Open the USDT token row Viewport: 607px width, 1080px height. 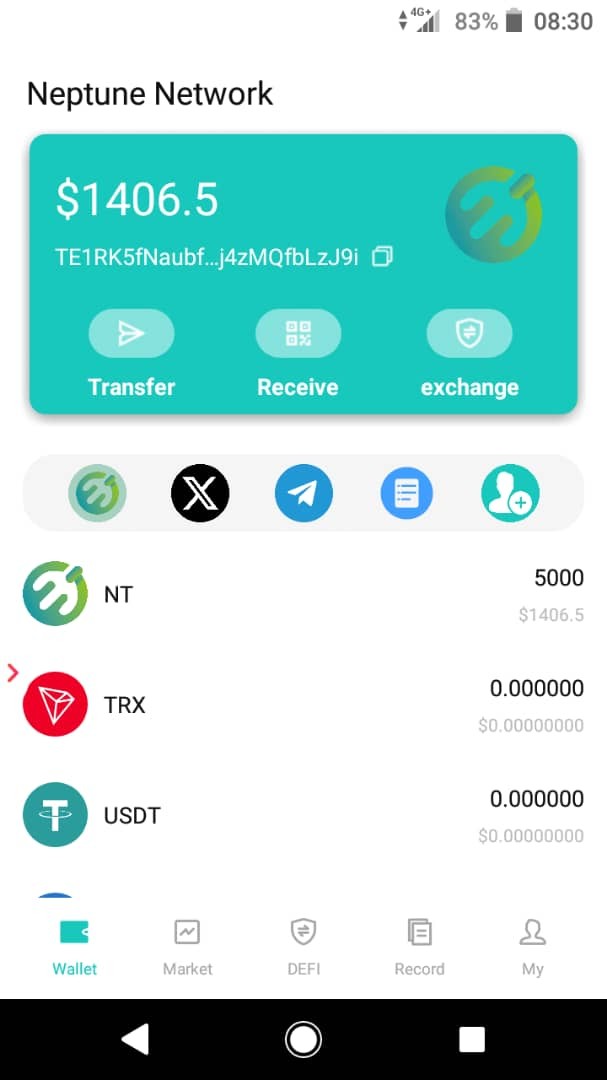(x=303, y=815)
